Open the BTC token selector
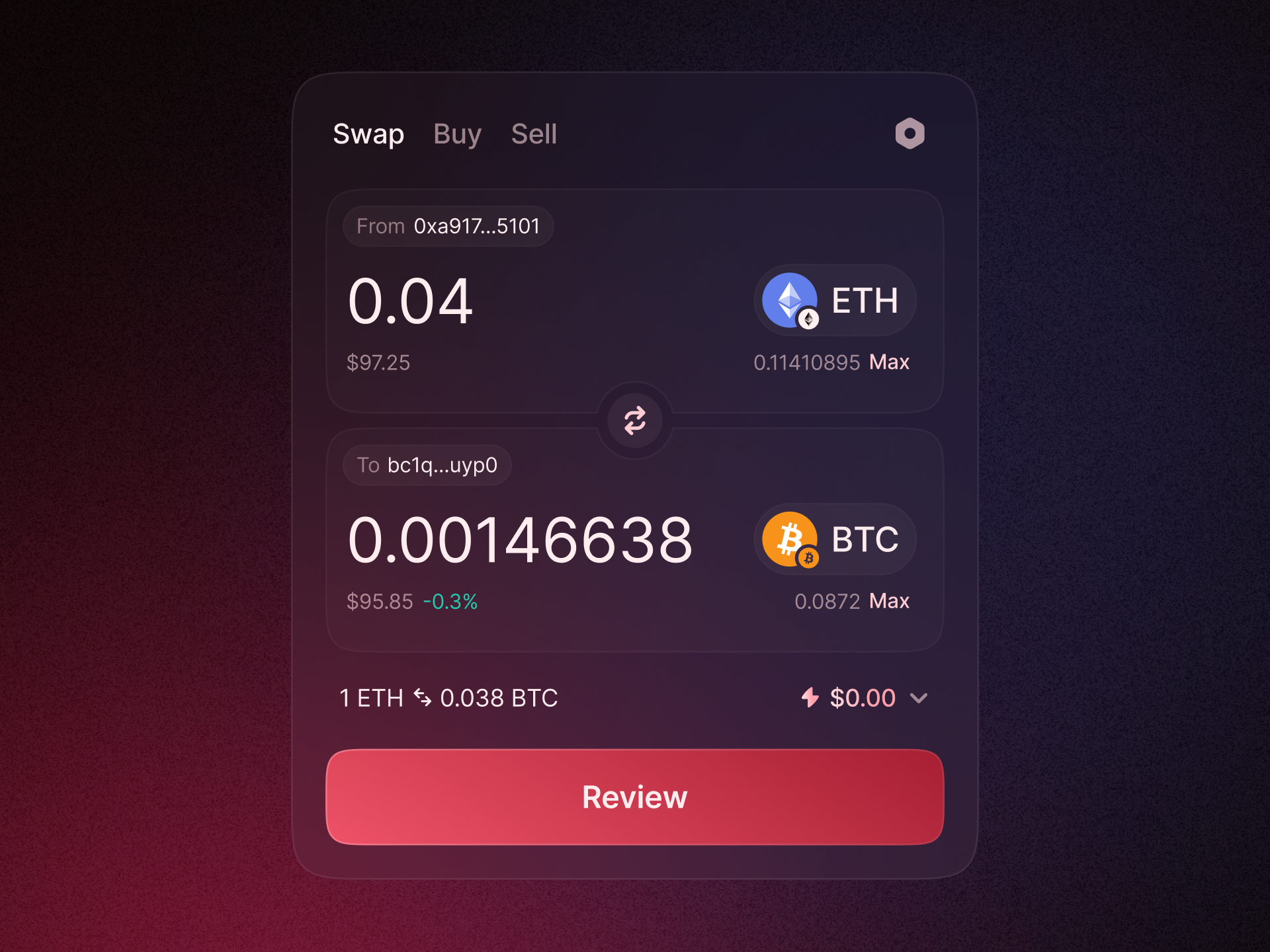Viewport: 1270px width, 952px height. pyautogui.click(x=834, y=539)
